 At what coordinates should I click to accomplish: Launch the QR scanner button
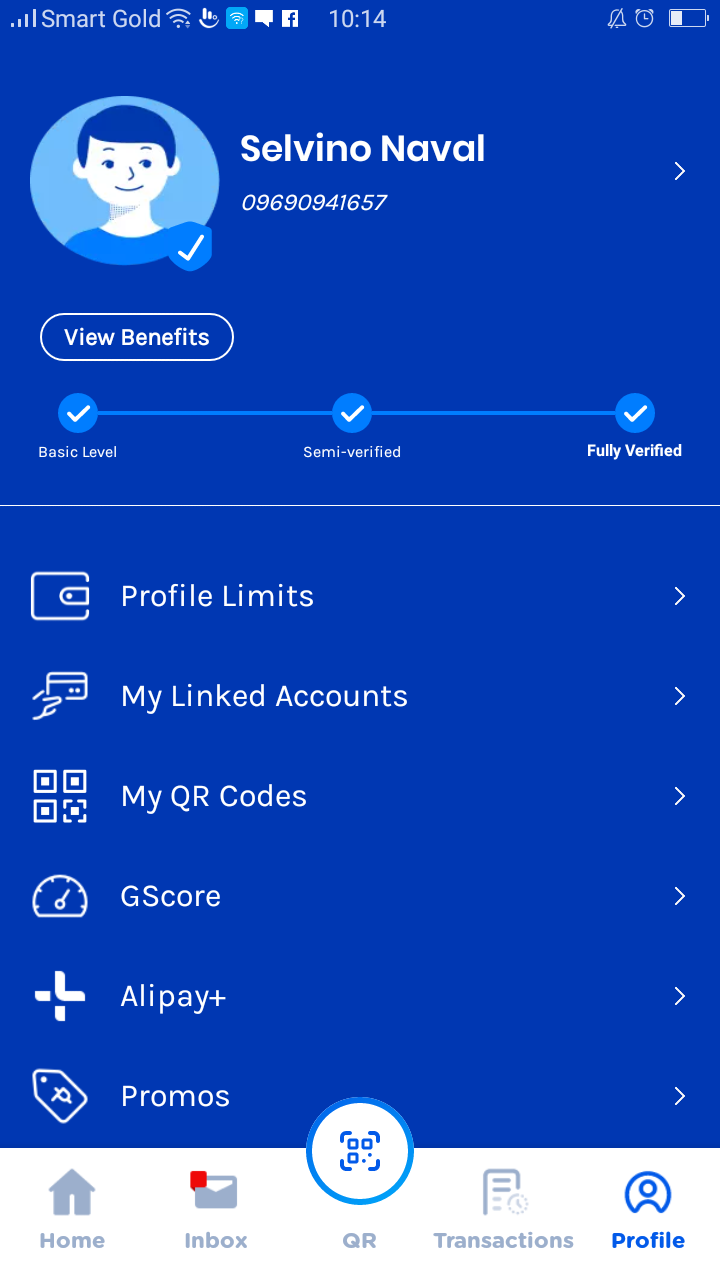pos(360,1150)
